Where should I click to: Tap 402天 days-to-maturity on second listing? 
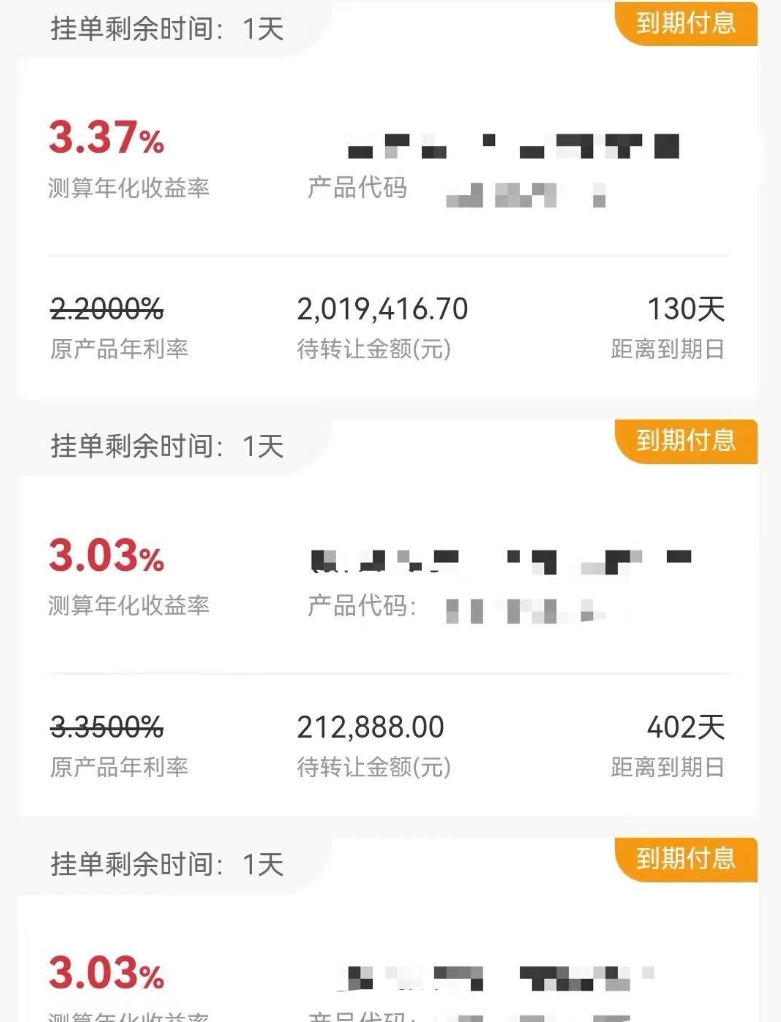point(689,728)
